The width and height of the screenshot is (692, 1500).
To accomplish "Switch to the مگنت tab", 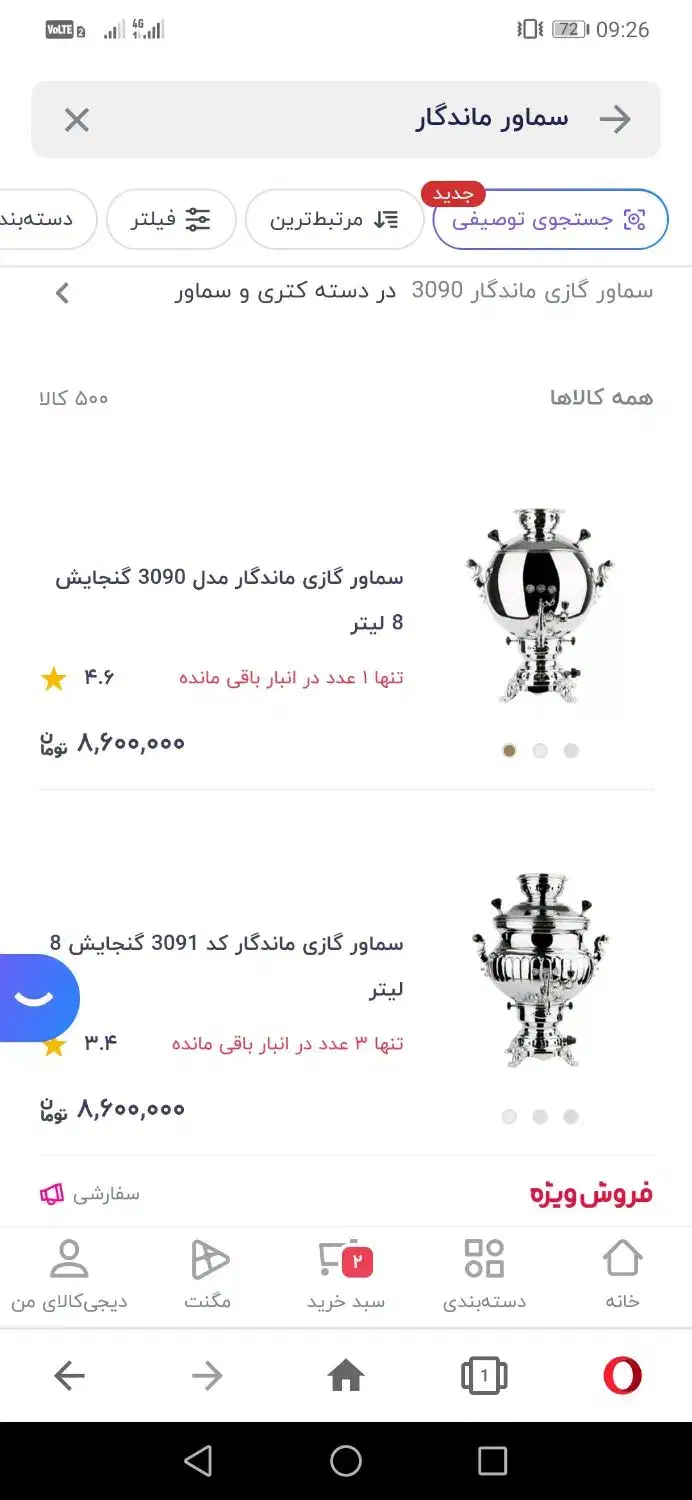I will pos(208,1273).
